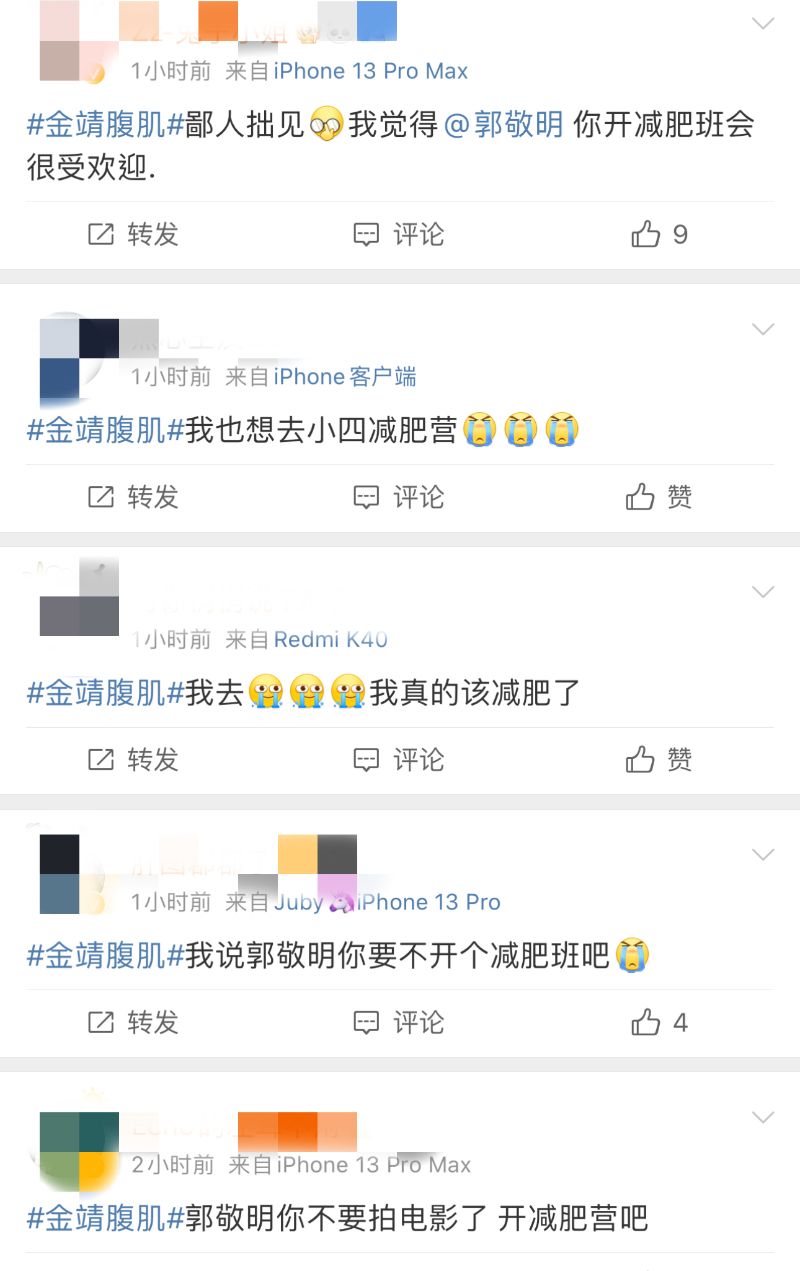Repost the 我也想去小四减肥营 post

133,497
